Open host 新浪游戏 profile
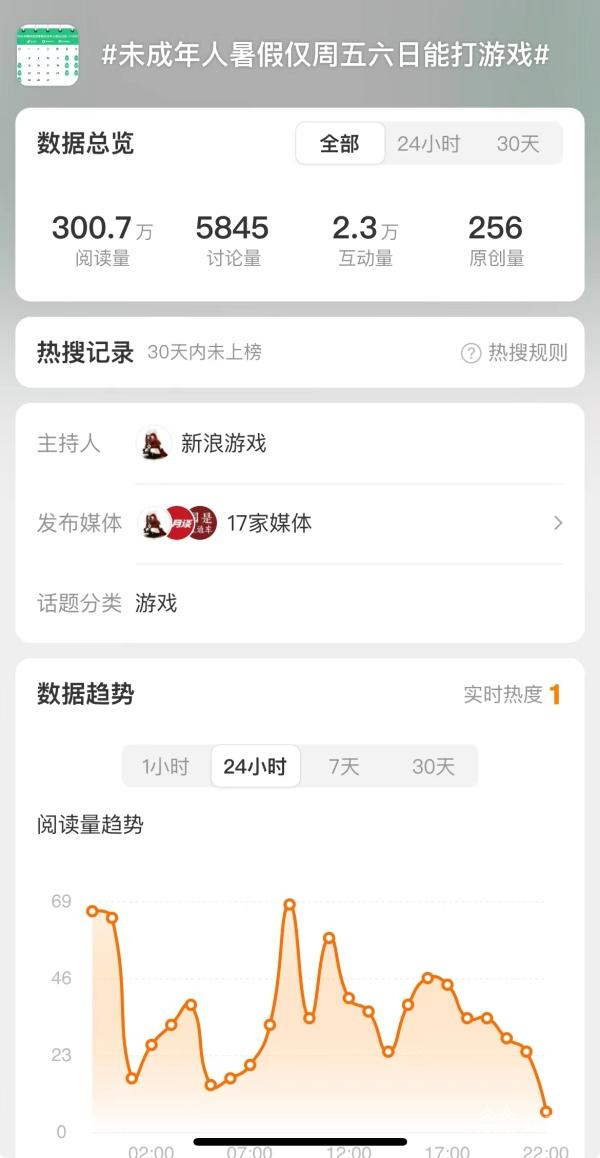Screen dimensions: 600x1158 tap(223, 443)
